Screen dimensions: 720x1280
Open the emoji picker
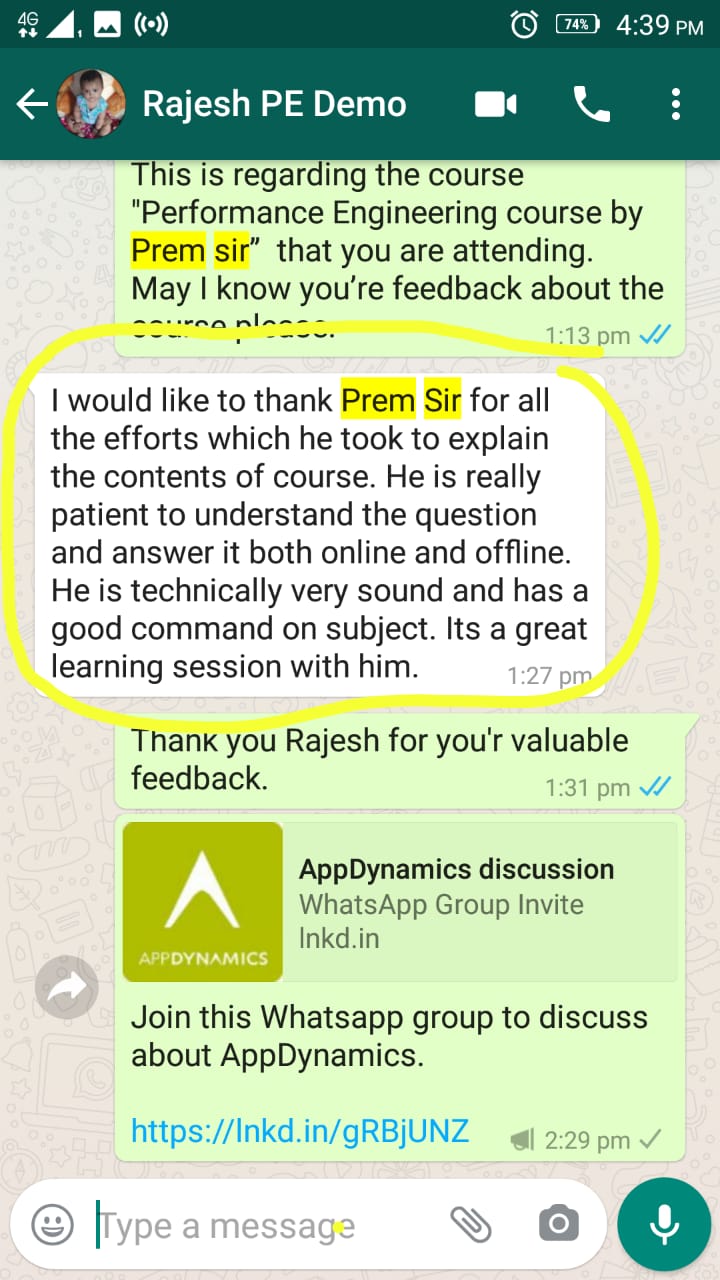point(52,1224)
